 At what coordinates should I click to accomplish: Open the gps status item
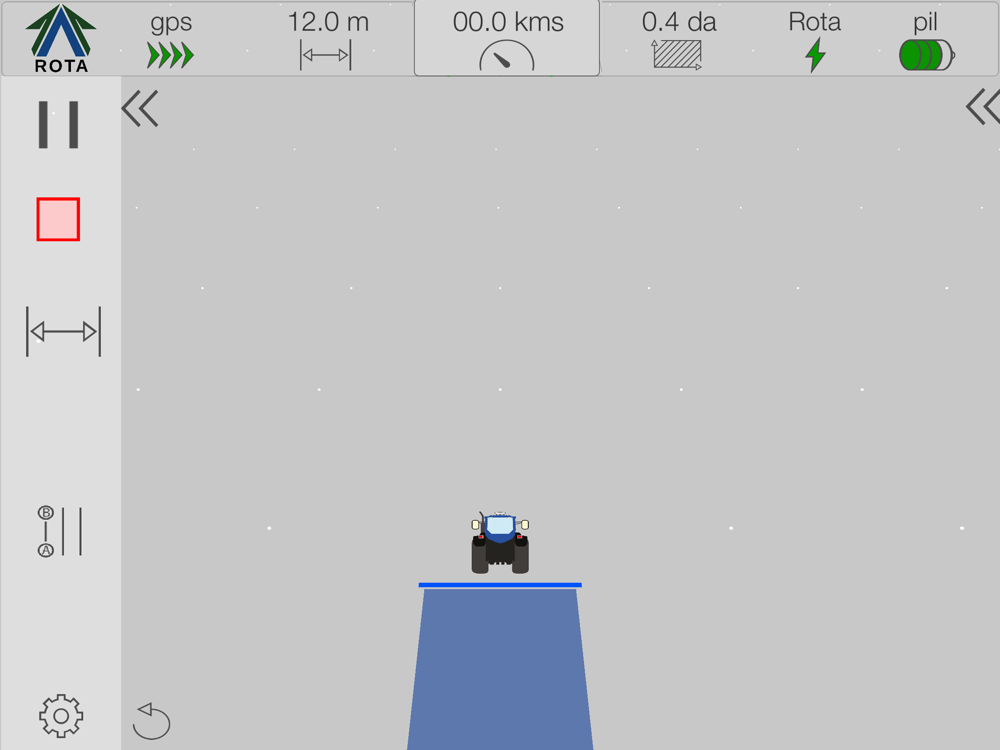coord(171,40)
